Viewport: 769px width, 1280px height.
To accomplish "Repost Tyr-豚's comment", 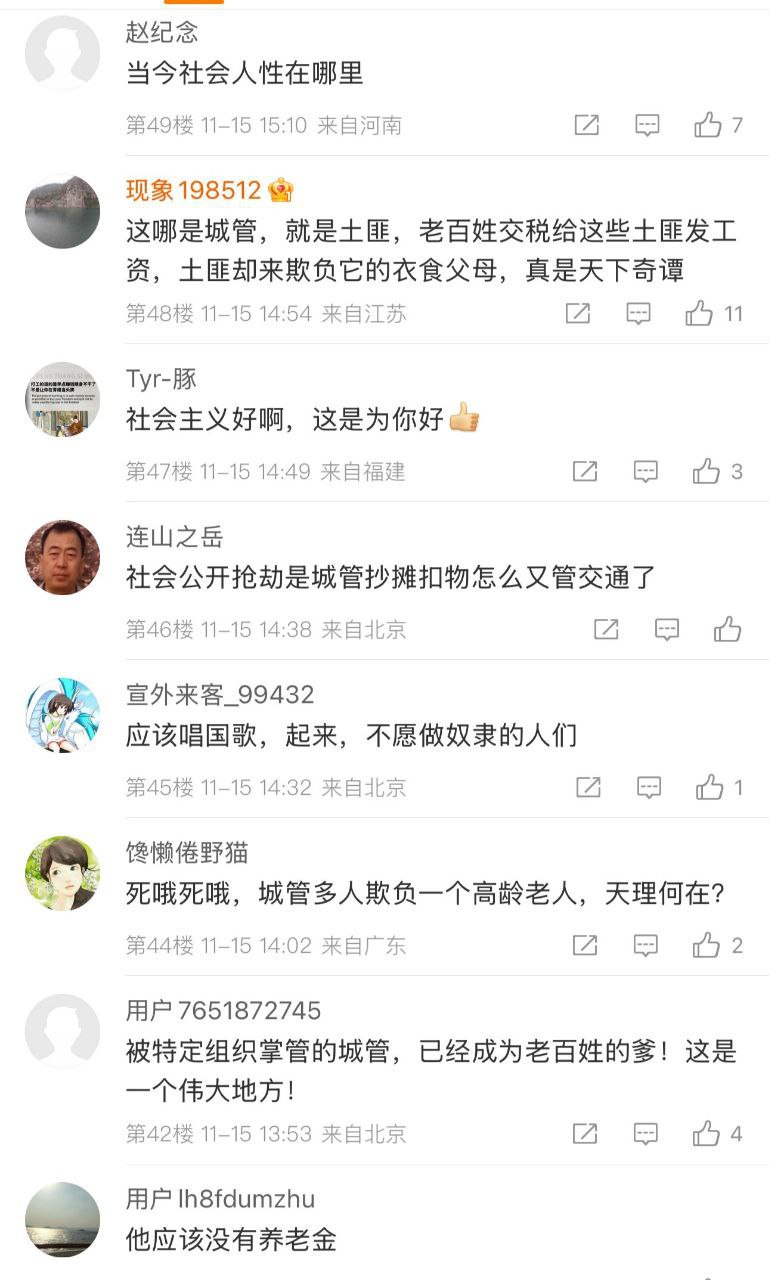I will tap(585, 471).
